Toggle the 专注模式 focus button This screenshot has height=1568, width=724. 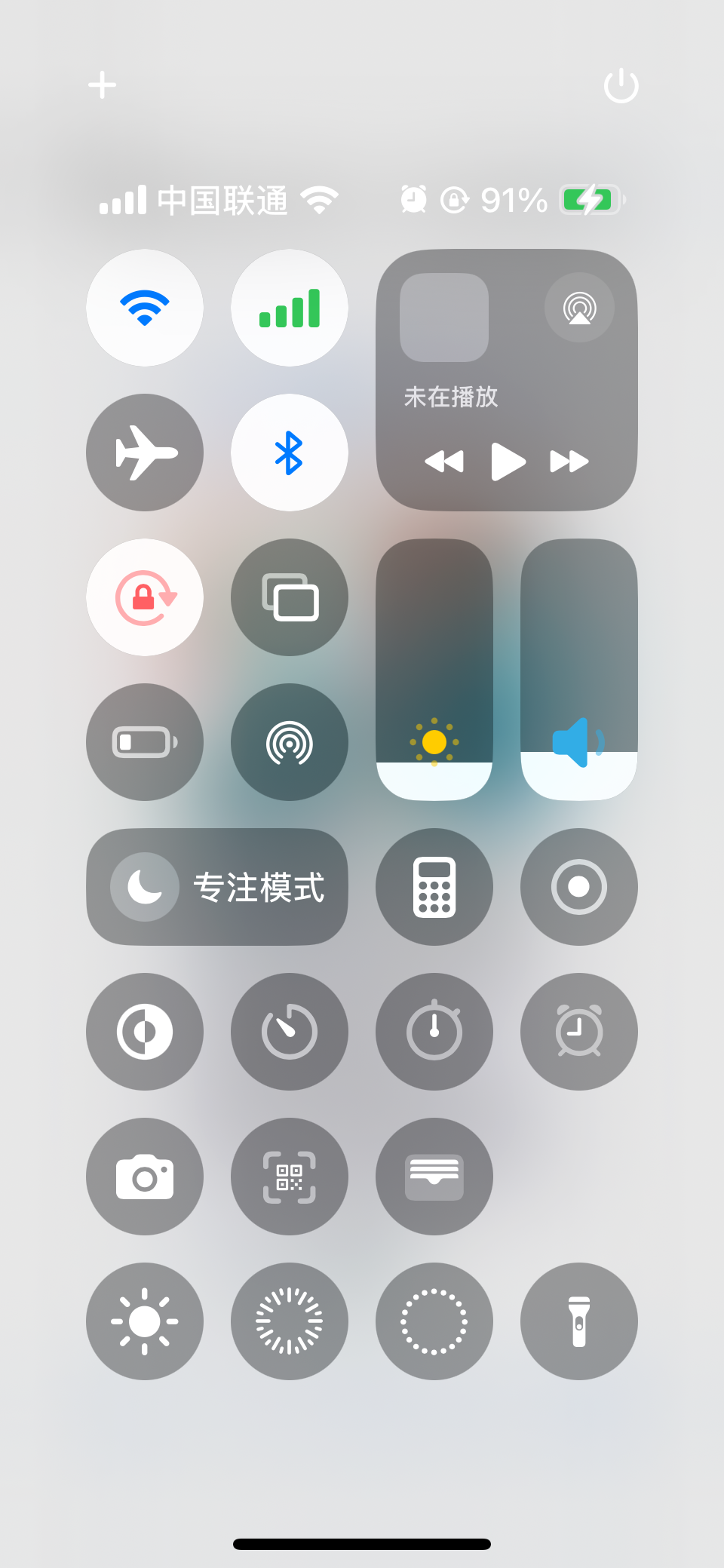pyautogui.click(x=217, y=887)
